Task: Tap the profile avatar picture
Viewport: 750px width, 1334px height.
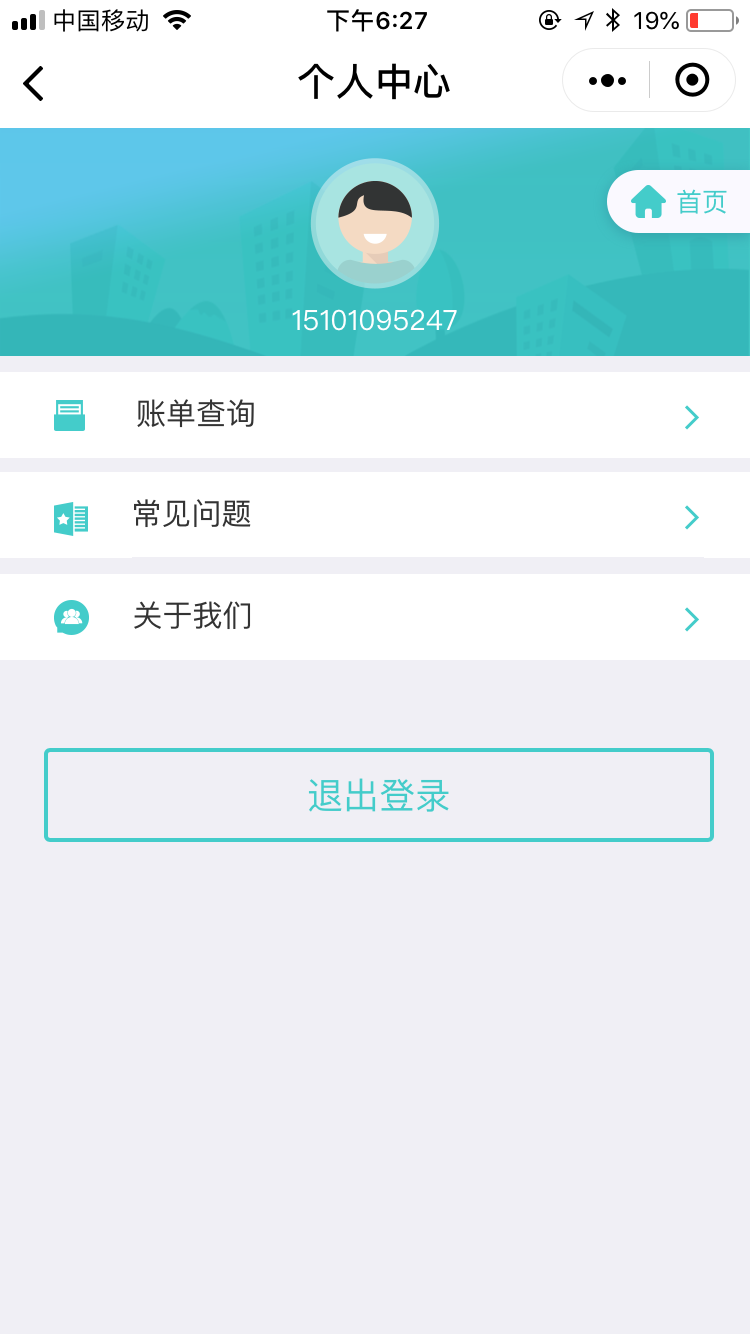Action: [x=375, y=223]
